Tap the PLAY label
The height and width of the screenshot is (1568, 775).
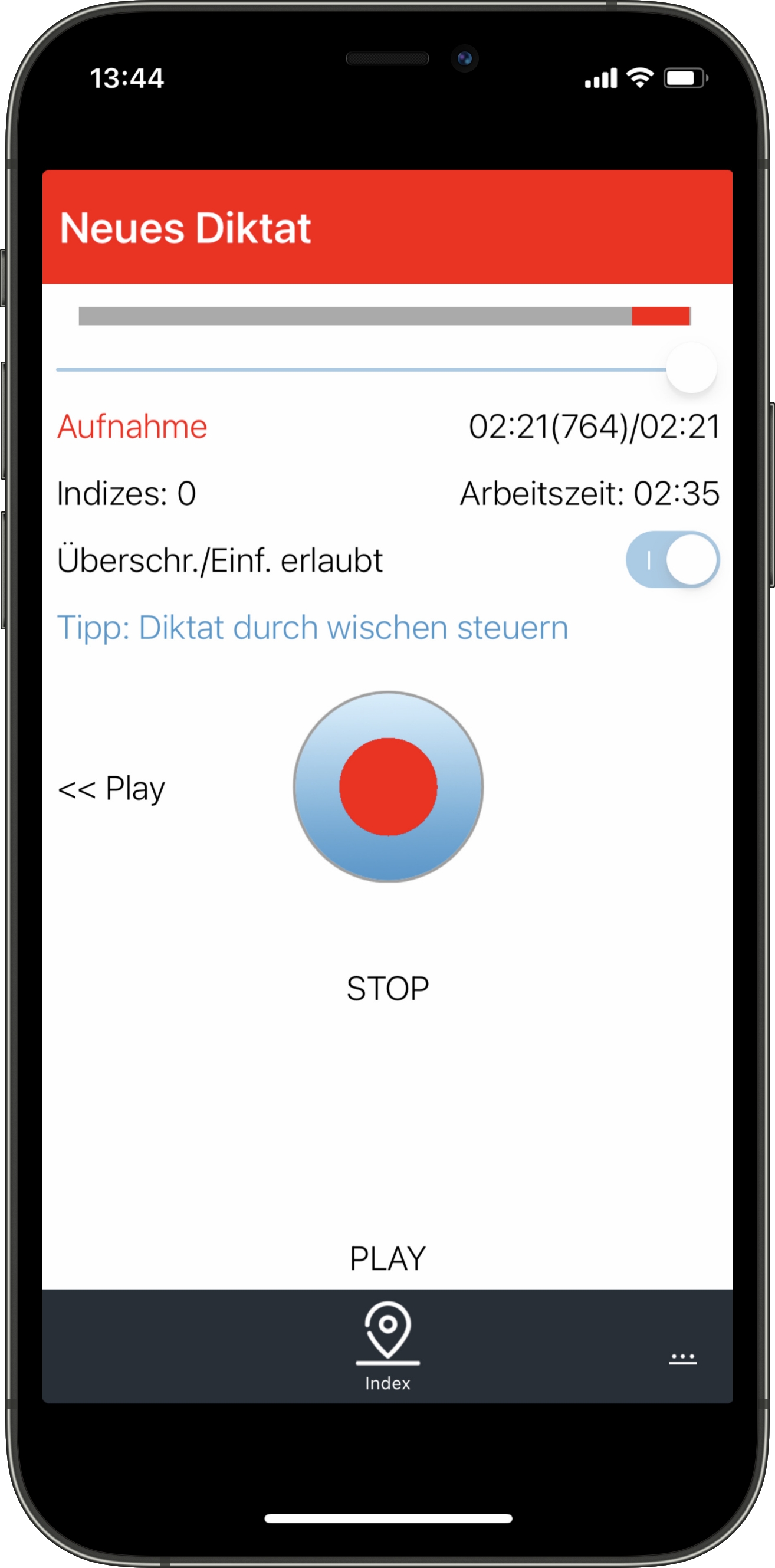click(x=388, y=1258)
